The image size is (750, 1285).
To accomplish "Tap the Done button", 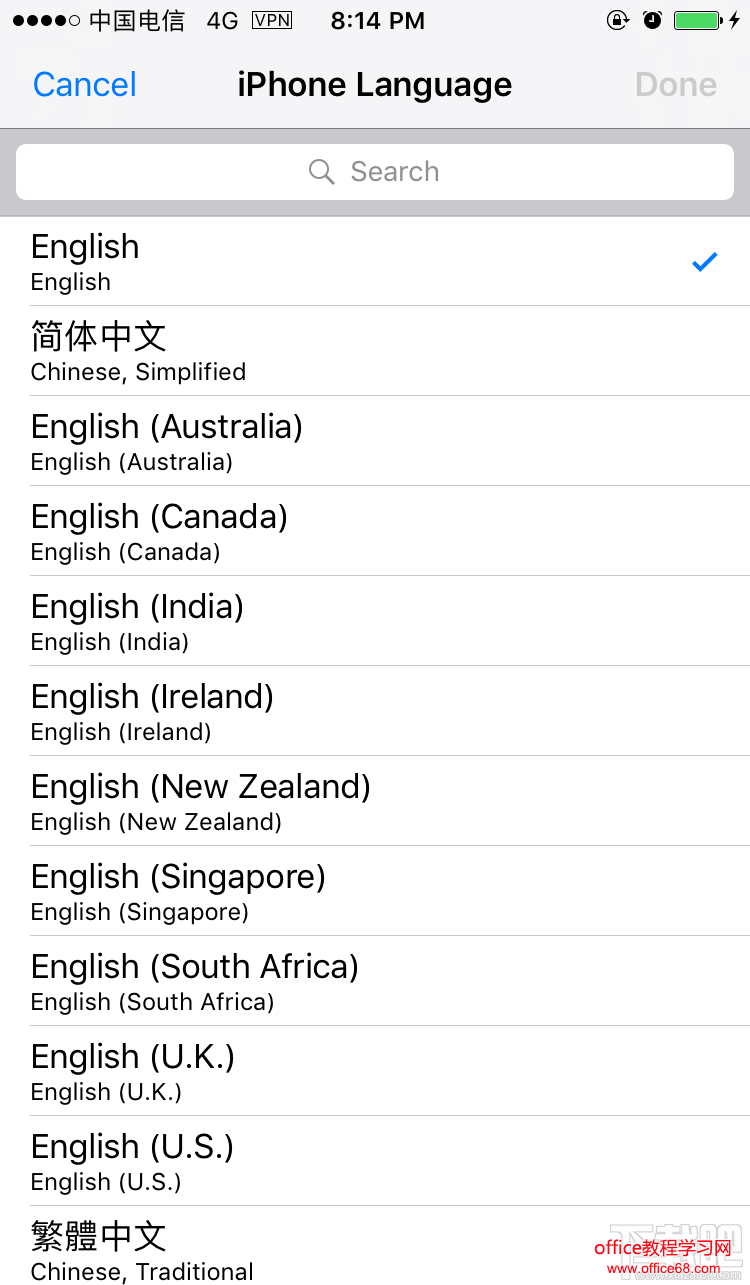I will tap(676, 85).
